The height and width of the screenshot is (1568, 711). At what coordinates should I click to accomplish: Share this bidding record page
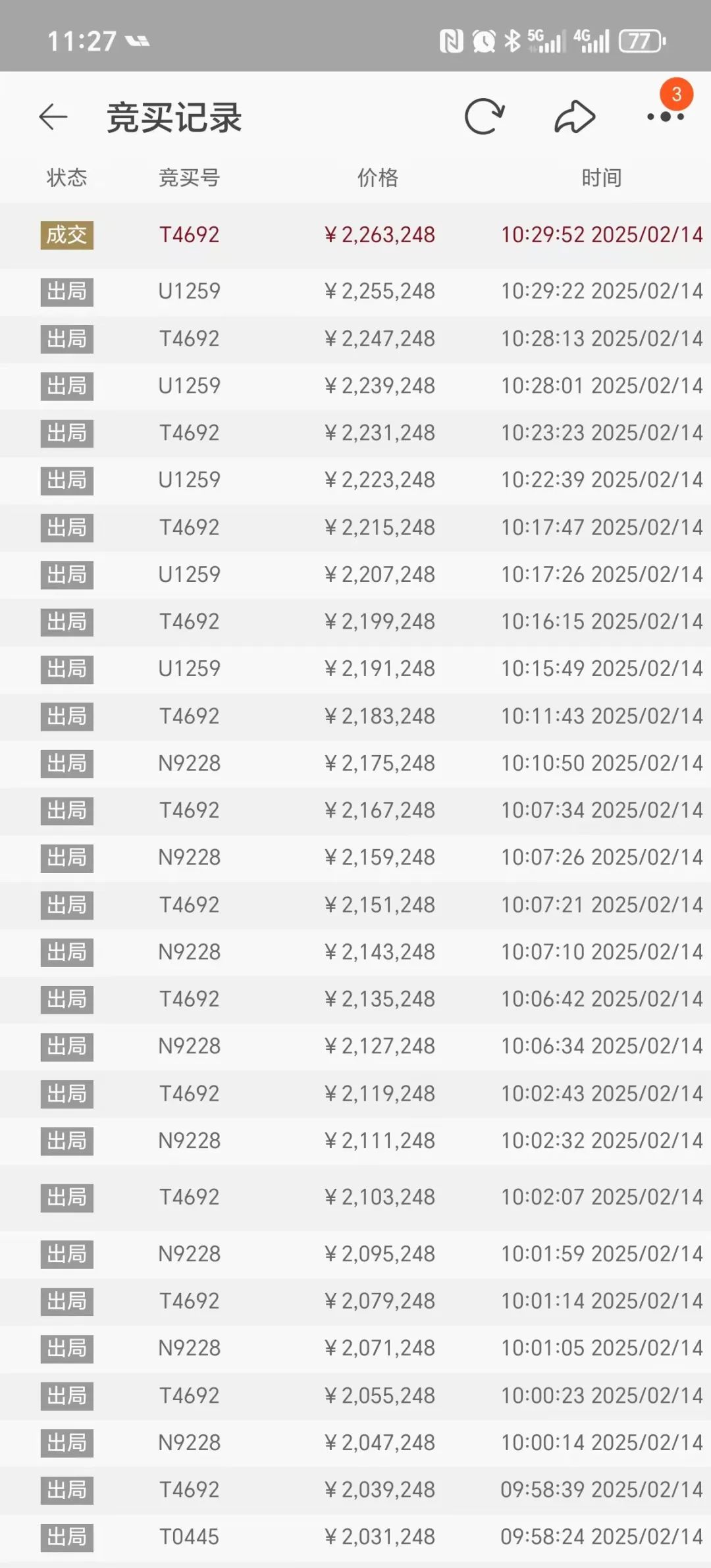coord(575,117)
